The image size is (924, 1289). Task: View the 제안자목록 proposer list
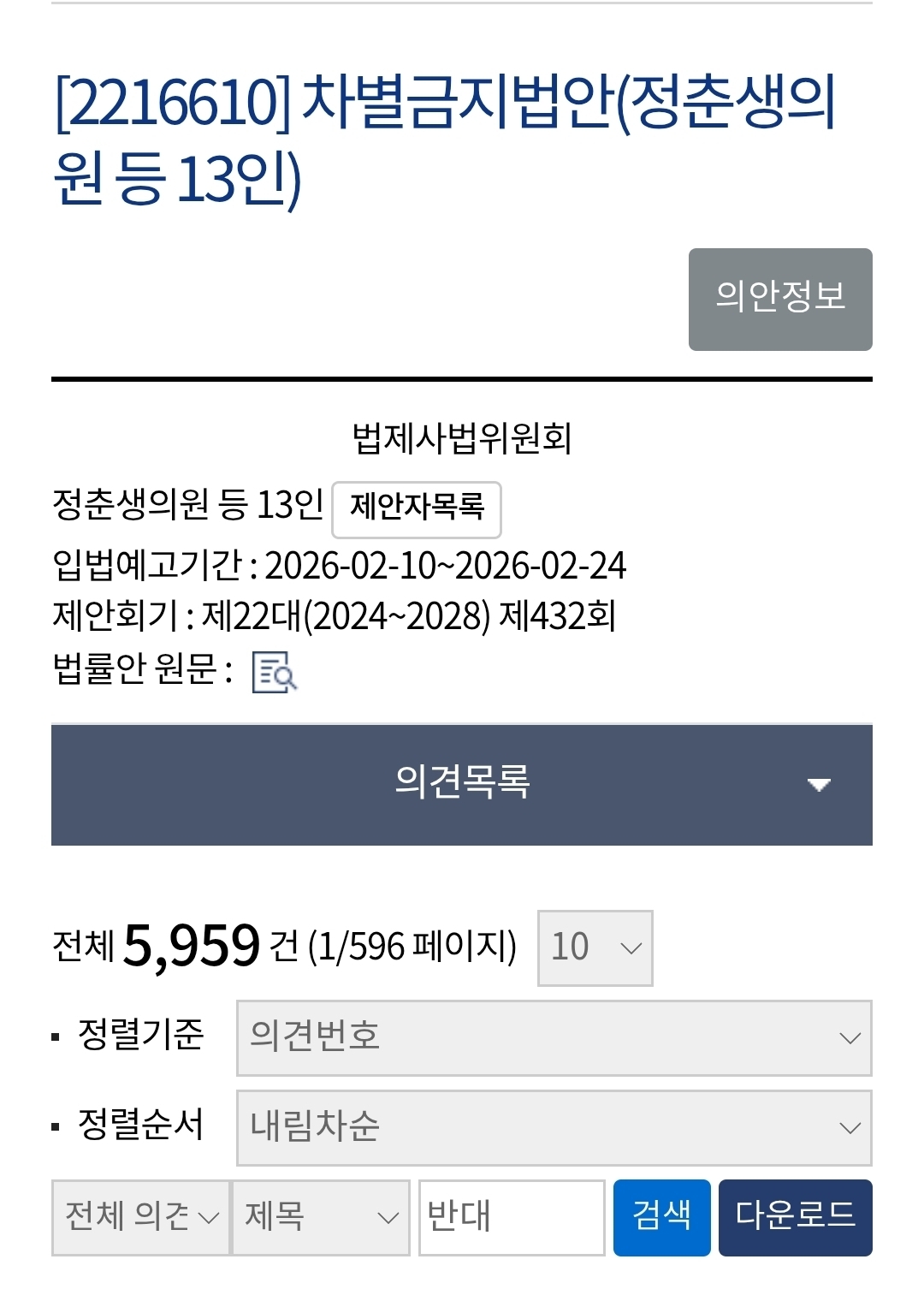pyautogui.click(x=417, y=508)
